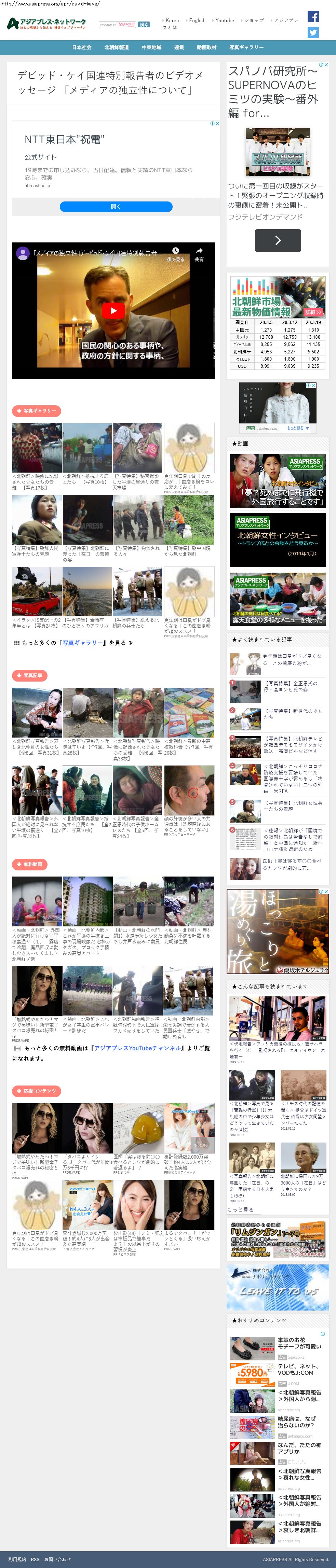The width and height of the screenshot is (336, 1568).
Task: Play the David Kaye video
Action: tap(113, 310)
